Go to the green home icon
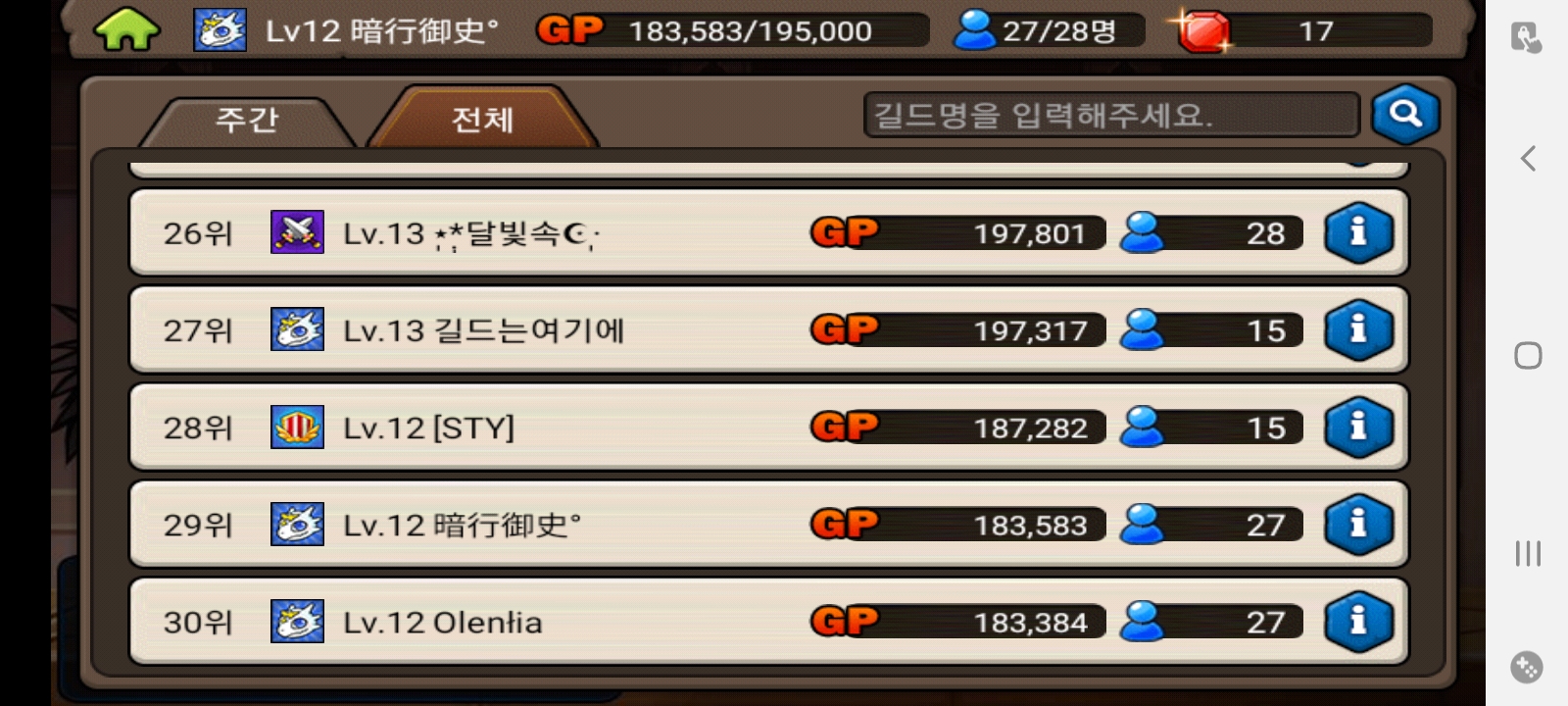Viewport: 1568px width, 706px height. (x=126, y=30)
